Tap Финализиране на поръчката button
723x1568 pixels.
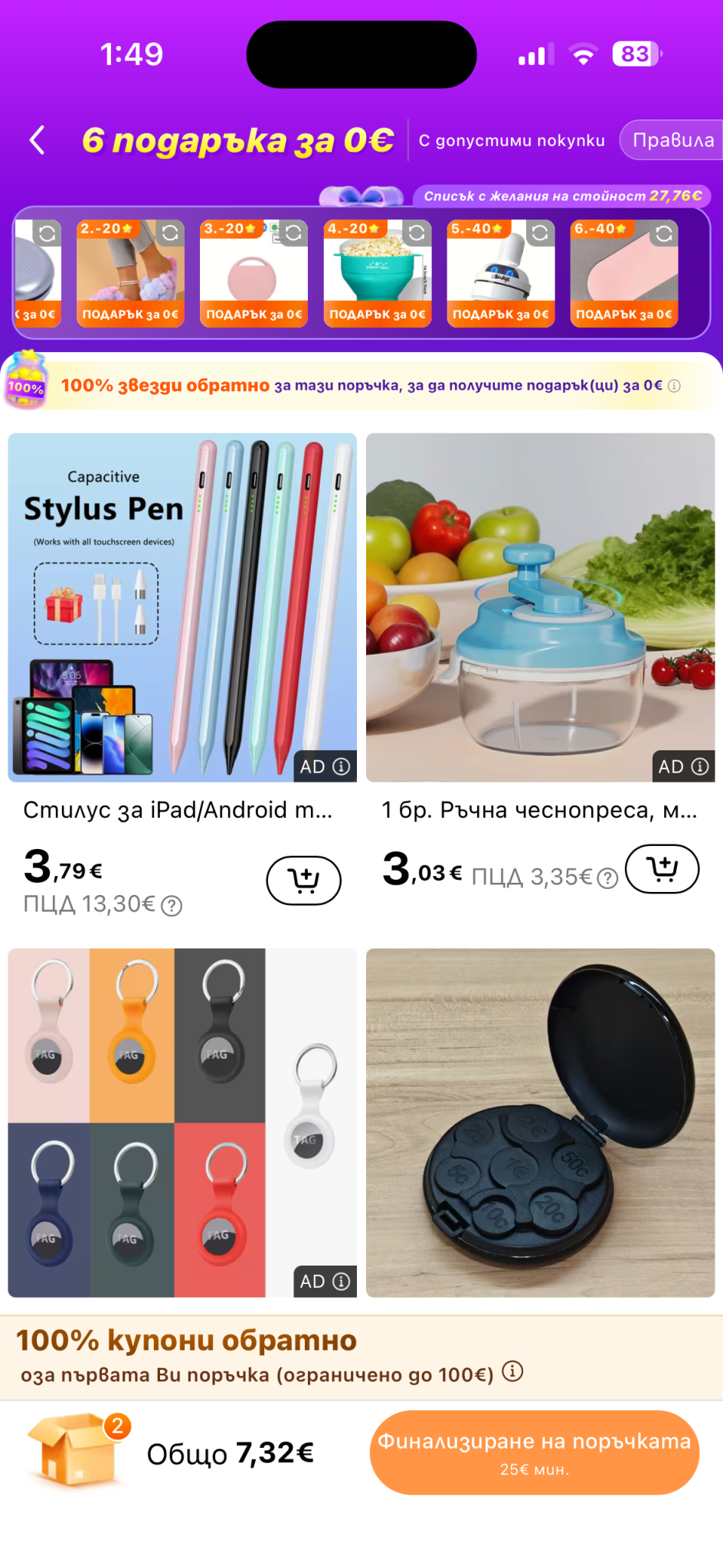coord(535,1452)
